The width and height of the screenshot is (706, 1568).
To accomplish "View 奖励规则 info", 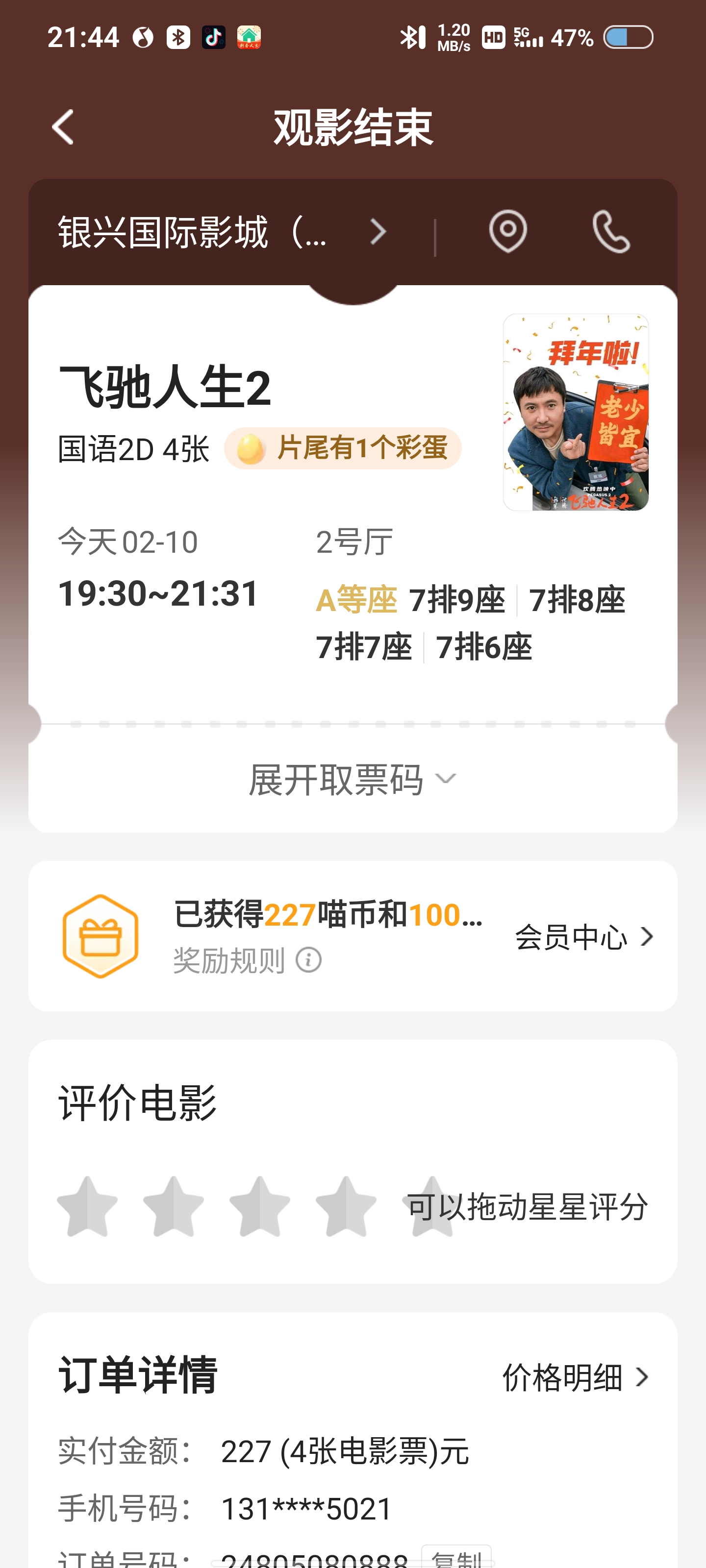I will coord(247,960).
